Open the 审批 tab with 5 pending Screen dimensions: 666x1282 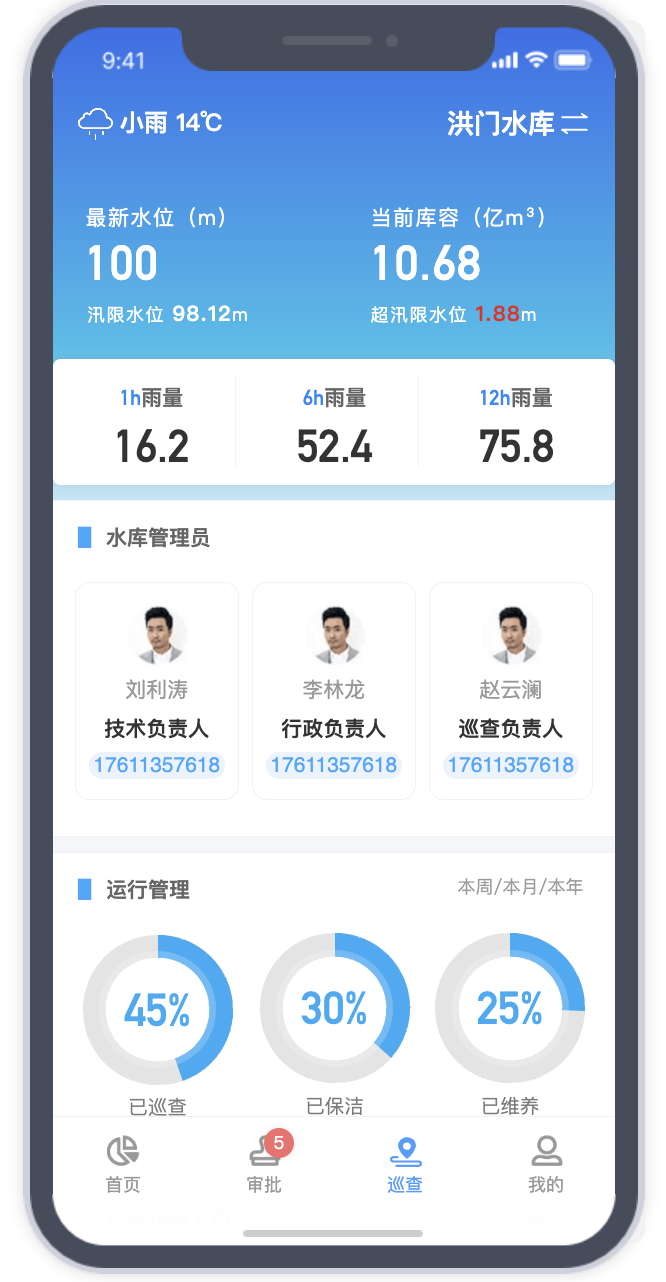[x=264, y=1164]
